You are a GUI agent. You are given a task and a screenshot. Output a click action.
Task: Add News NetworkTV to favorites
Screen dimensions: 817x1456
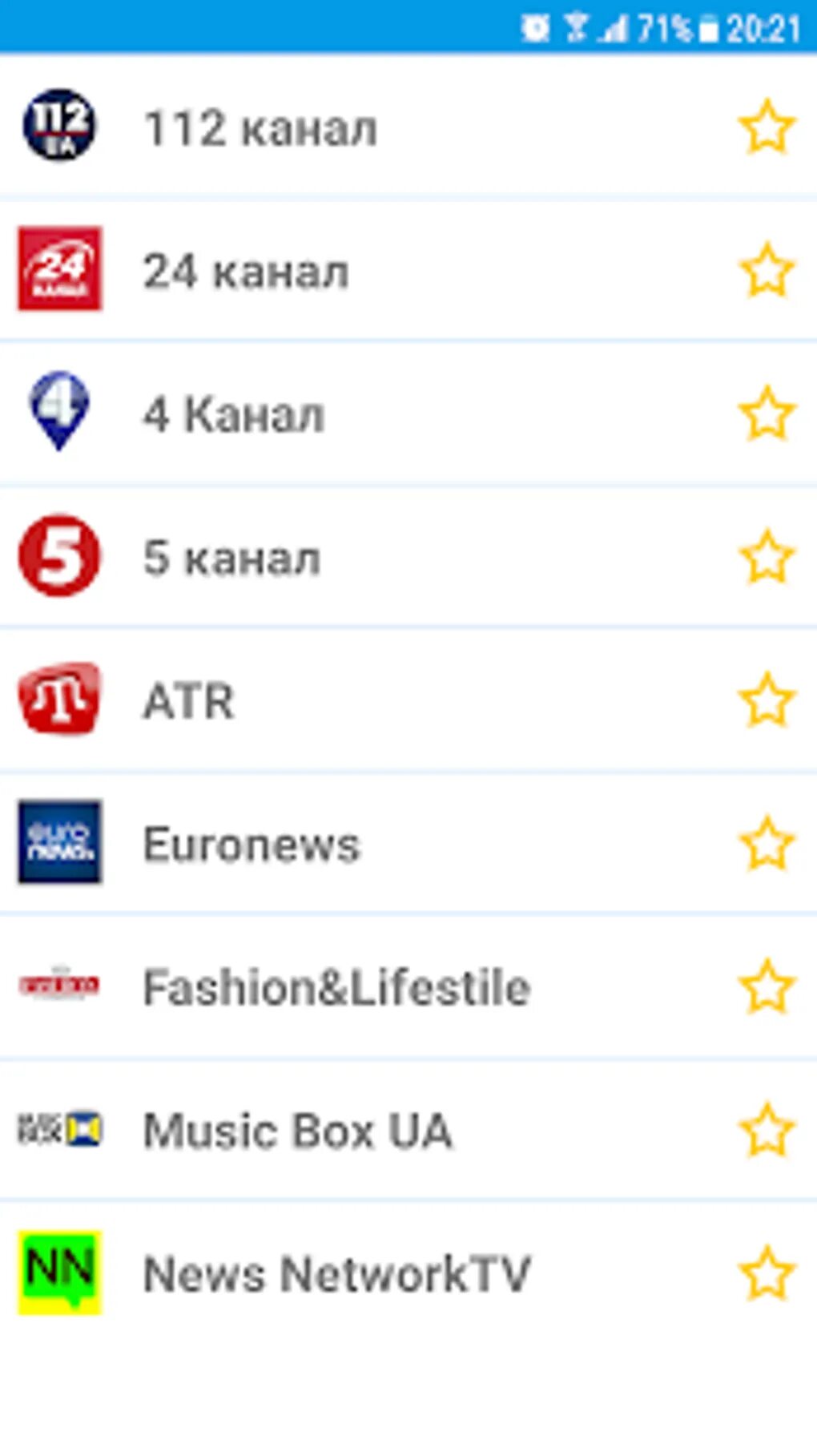coord(767,1273)
